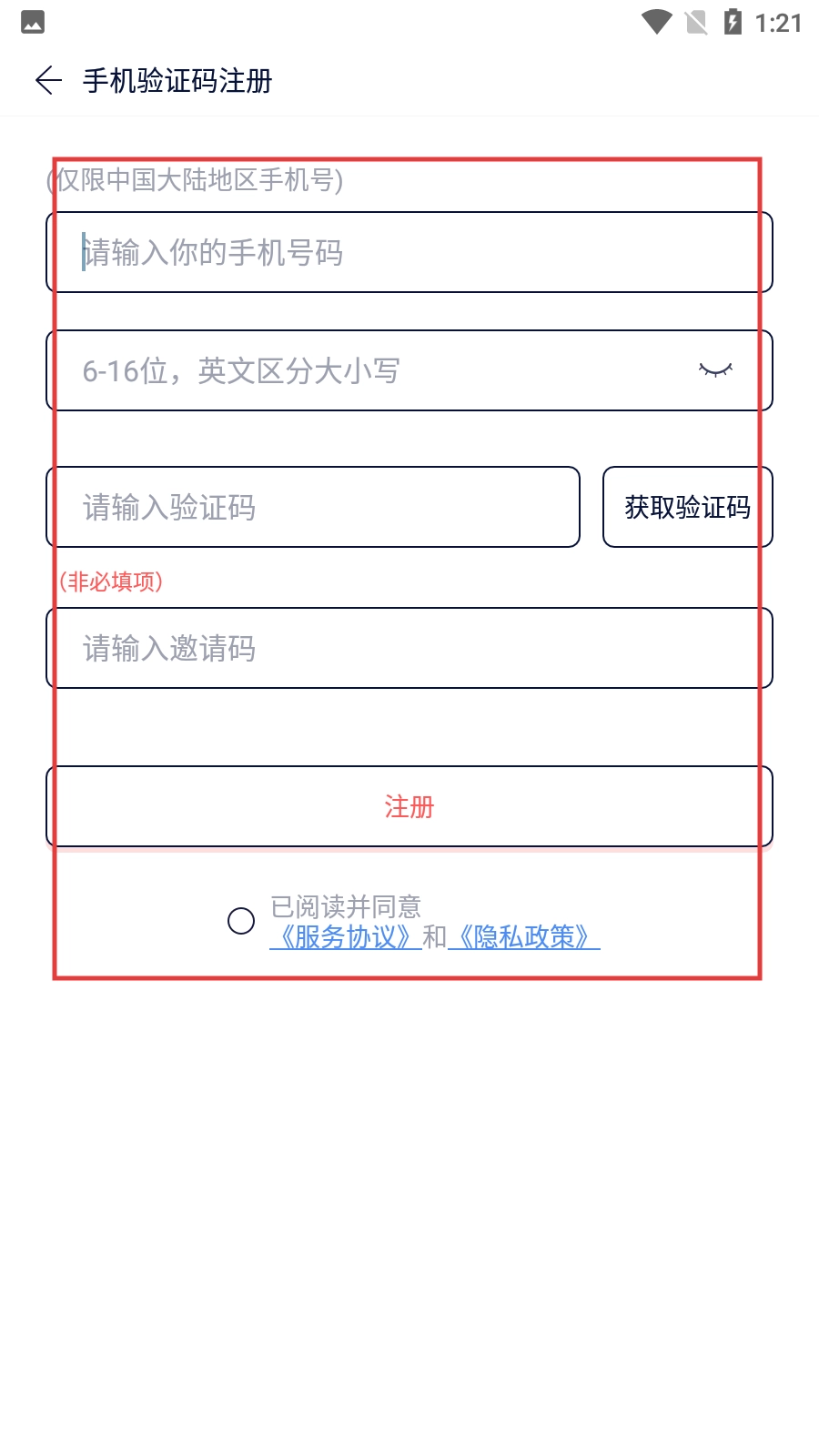Image resolution: width=819 pixels, height=1456 pixels.
Task: Tap the 请输入邀请码 invitation code field
Action: coord(409,648)
